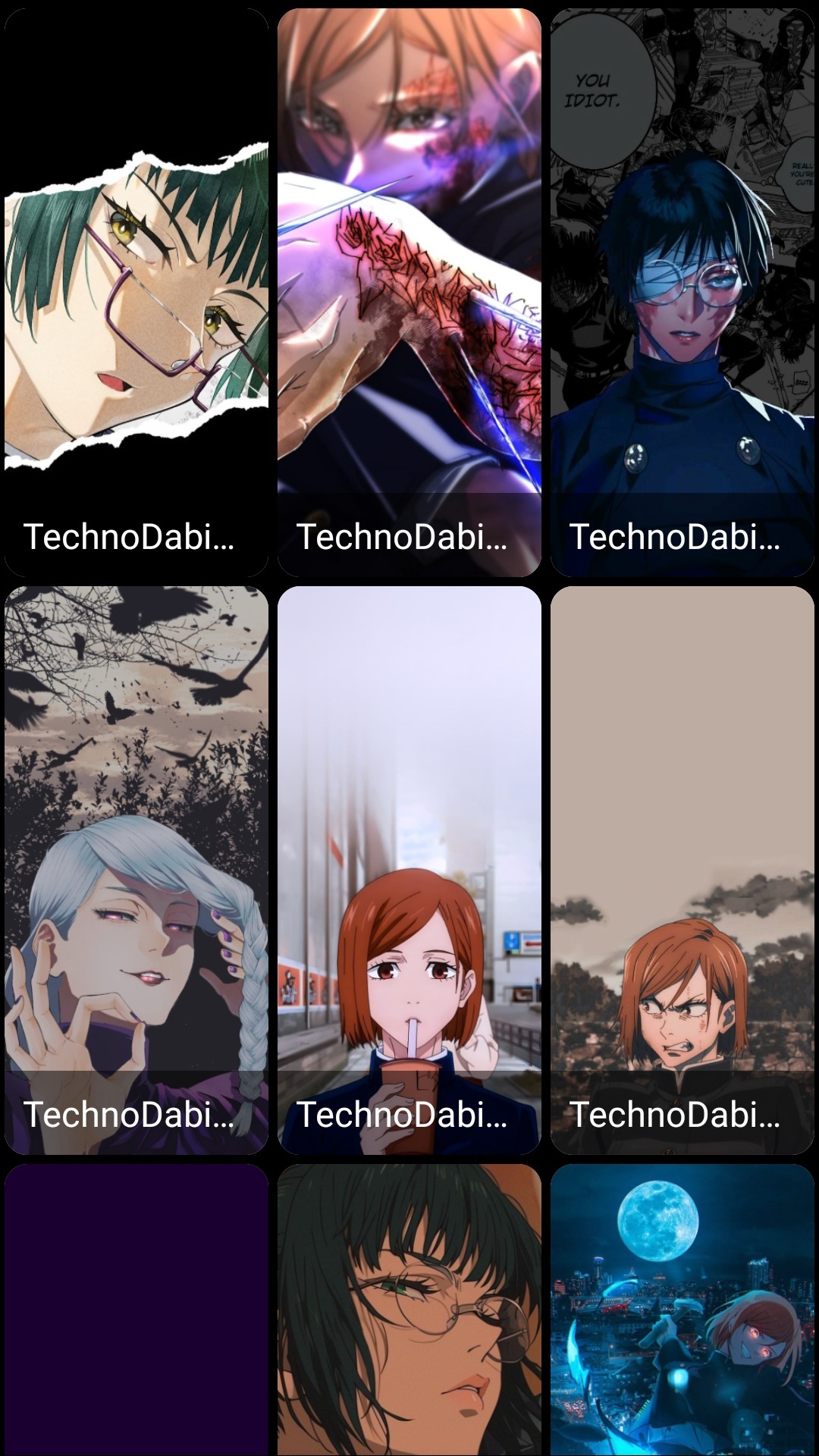819x1456 pixels.
Task: Open the silver-braided woman with crows wallpaper
Action: tap(136, 870)
